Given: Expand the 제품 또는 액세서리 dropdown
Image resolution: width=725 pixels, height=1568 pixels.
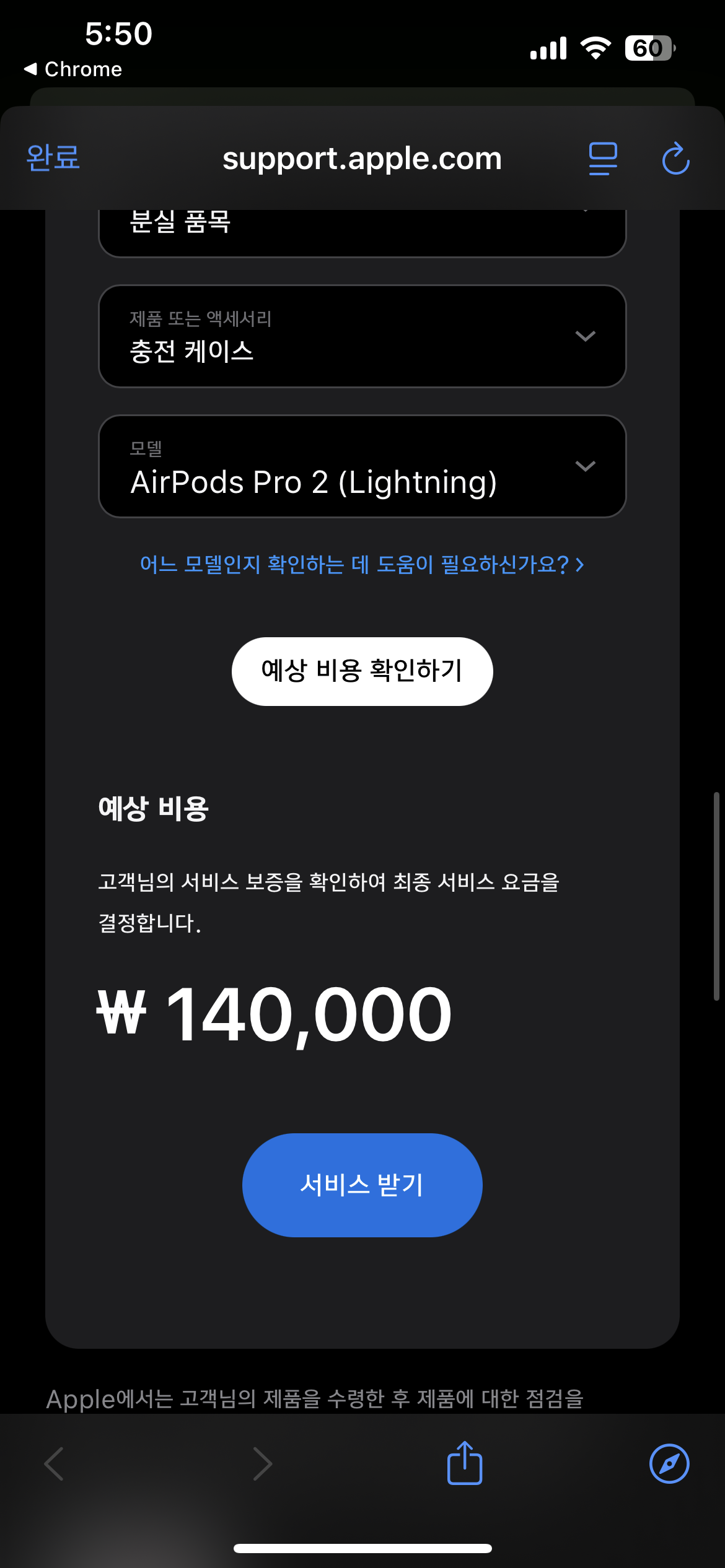Looking at the screenshot, I should tap(362, 336).
